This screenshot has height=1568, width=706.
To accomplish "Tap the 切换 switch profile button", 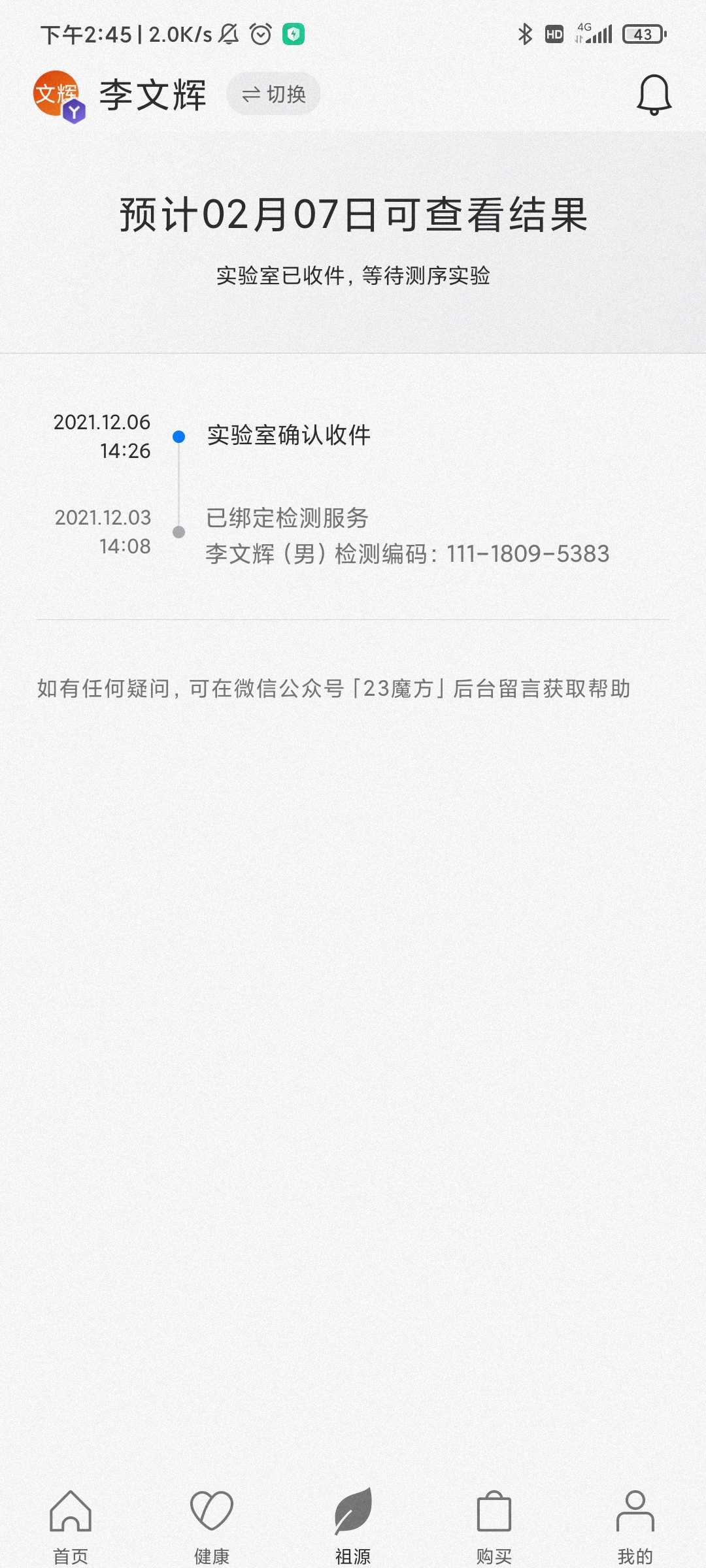I will point(273,95).
